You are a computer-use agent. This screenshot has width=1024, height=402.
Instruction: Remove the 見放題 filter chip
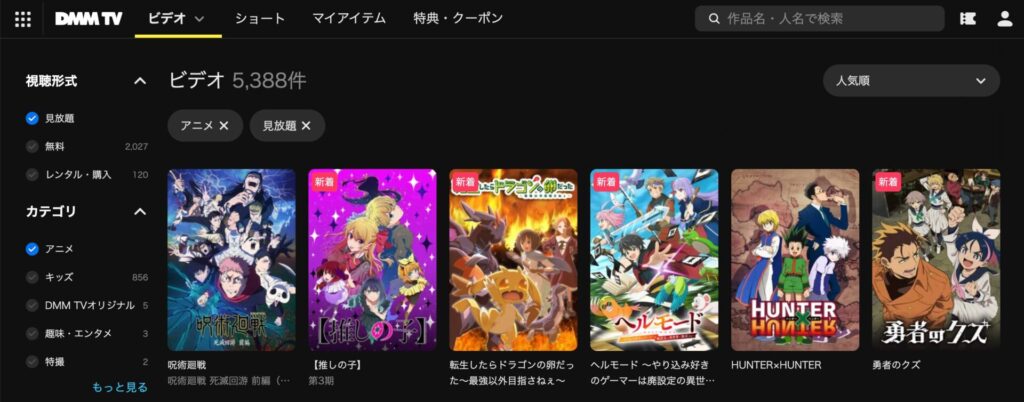click(x=306, y=126)
